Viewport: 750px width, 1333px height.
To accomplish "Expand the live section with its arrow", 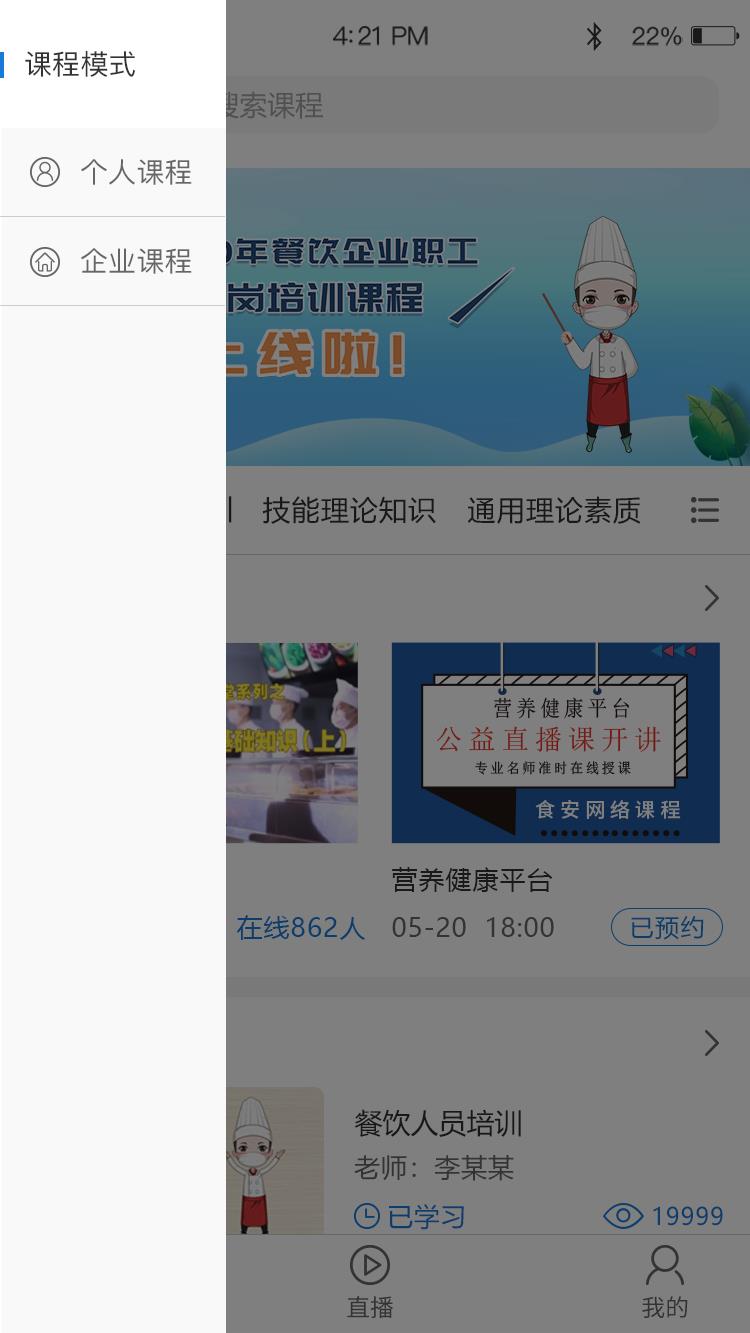I will pyautogui.click(x=711, y=598).
